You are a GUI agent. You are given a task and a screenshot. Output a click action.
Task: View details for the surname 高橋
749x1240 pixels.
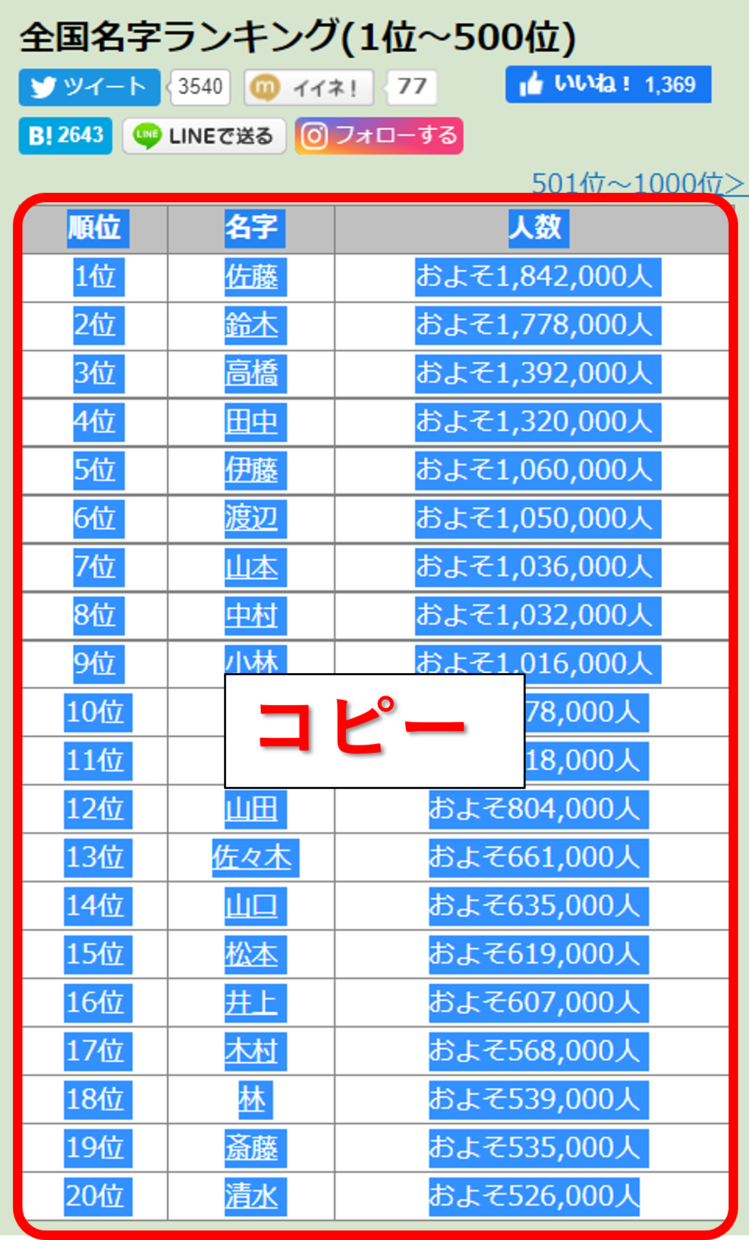(x=251, y=373)
